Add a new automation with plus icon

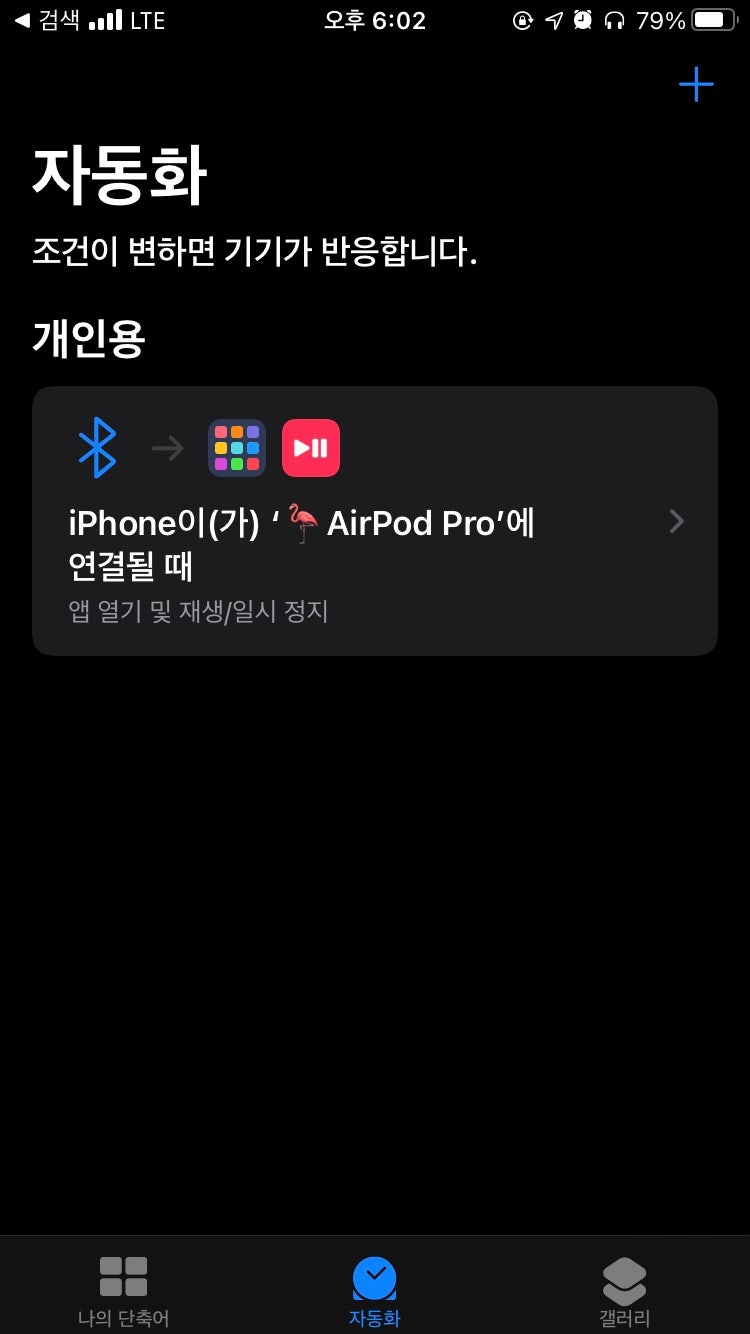pos(696,84)
